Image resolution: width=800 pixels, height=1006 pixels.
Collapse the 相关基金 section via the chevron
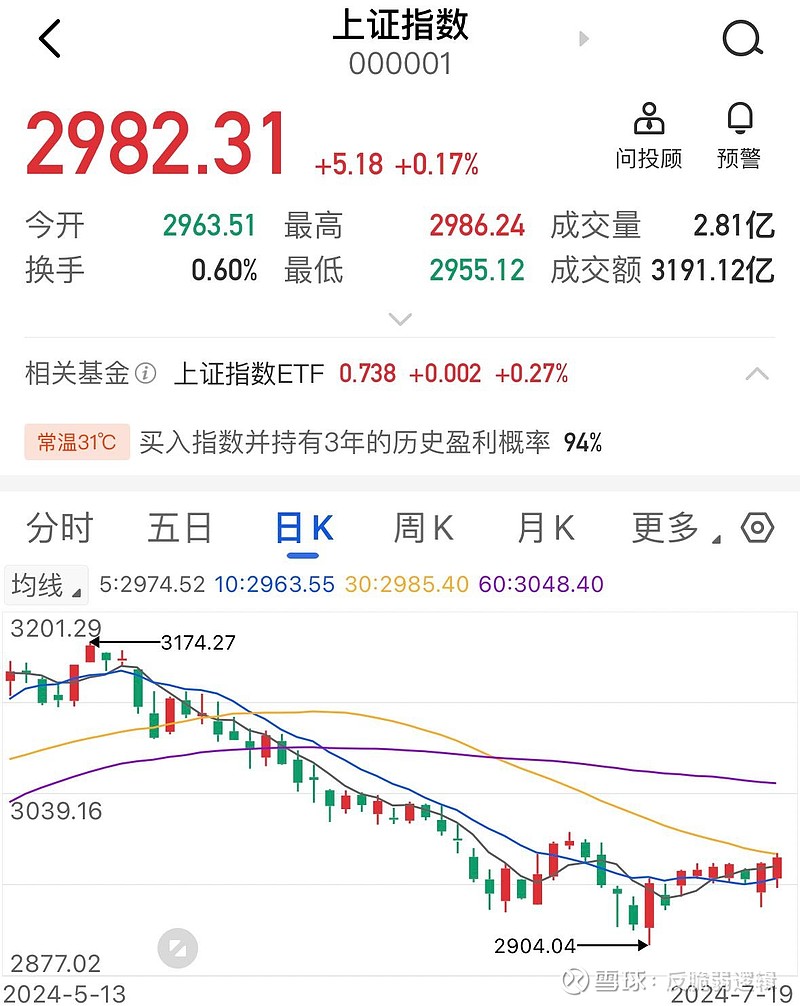(x=756, y=371)
